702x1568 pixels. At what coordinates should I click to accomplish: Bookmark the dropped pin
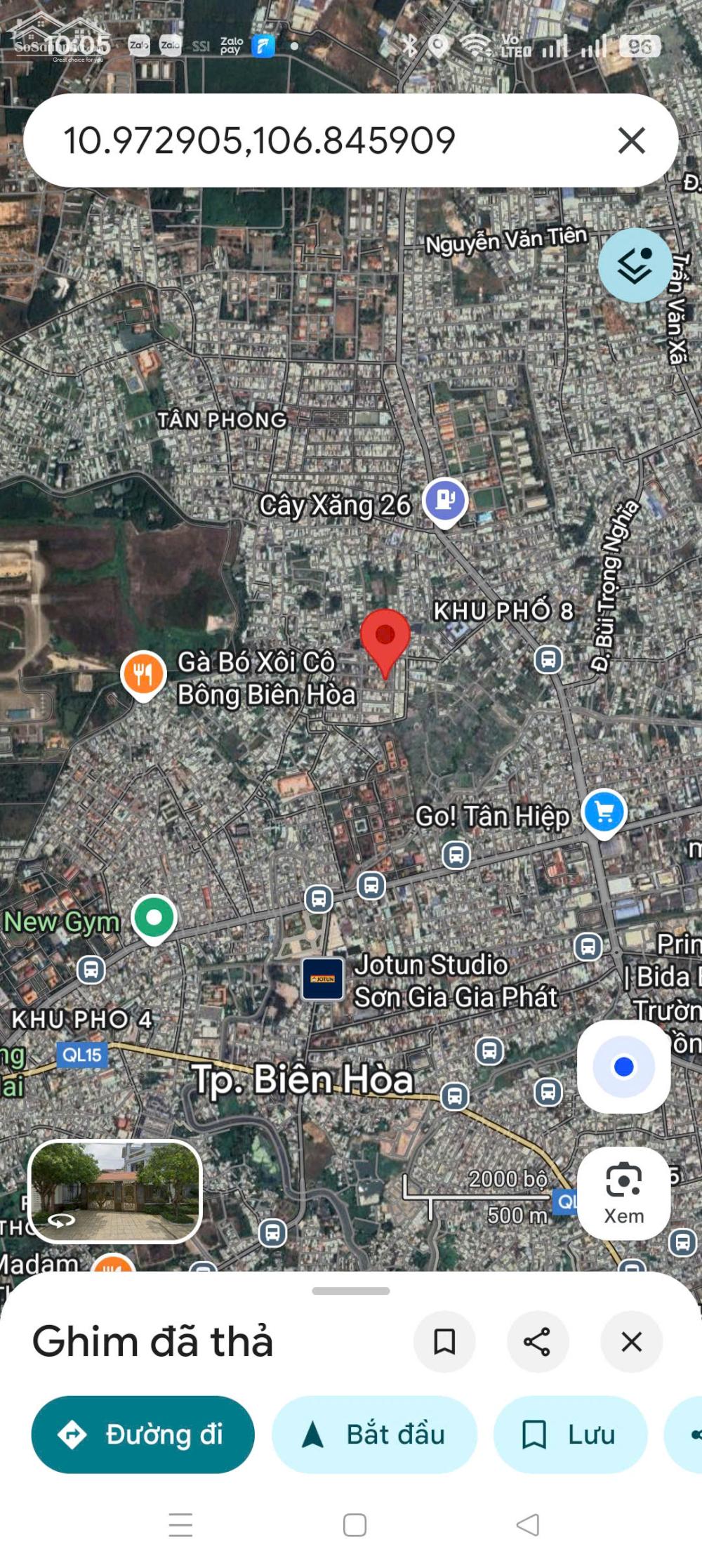(444, 1341)
